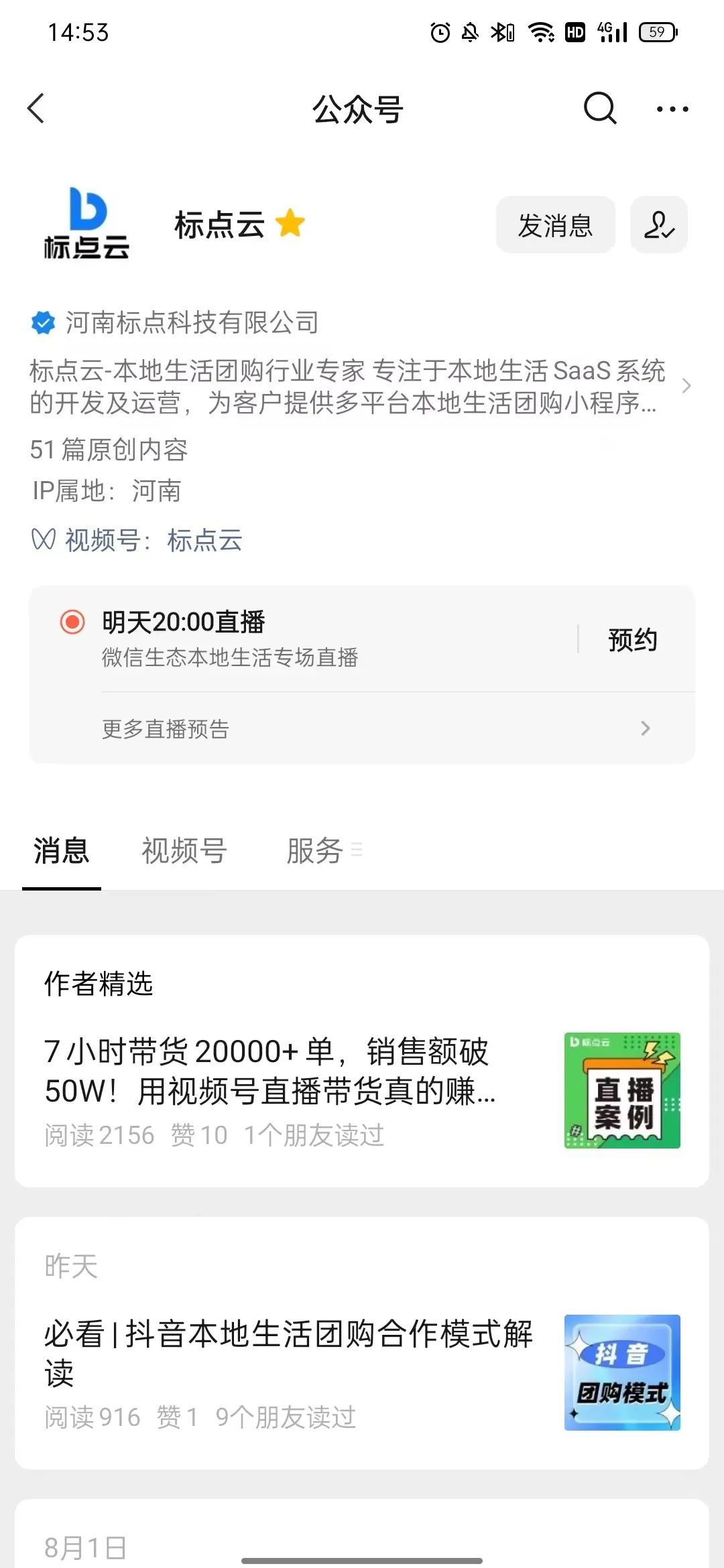
Task: Open 更多直播预告
Action: pos(375,728)
